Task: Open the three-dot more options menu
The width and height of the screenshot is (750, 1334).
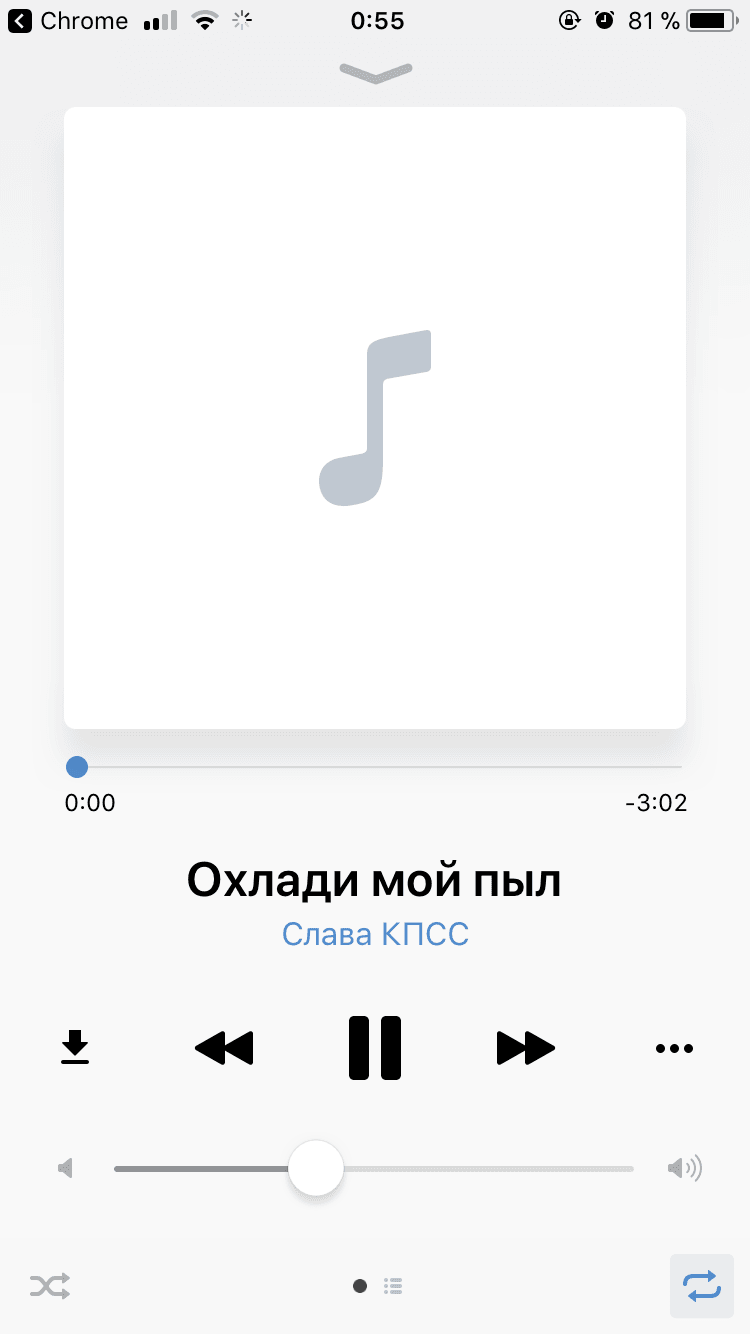Action: 674,1048
